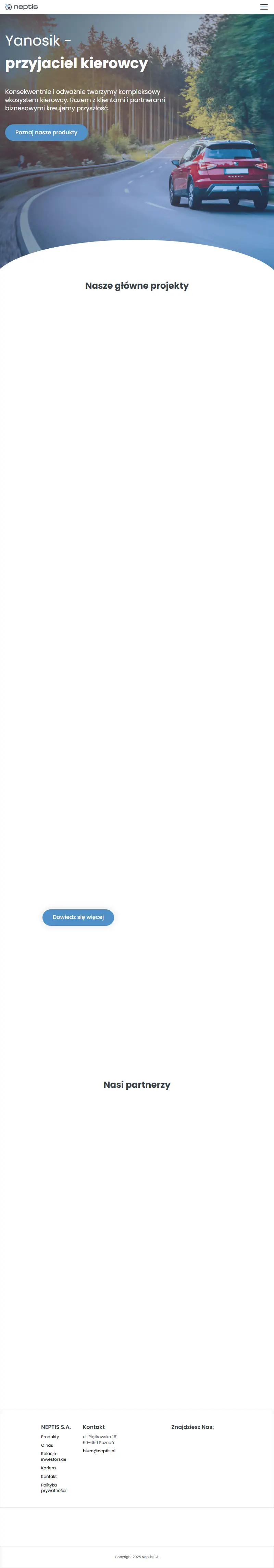Screen dimensions: 274x1568
Task: Open the Produkty footer link
Action: (50, 1436)
